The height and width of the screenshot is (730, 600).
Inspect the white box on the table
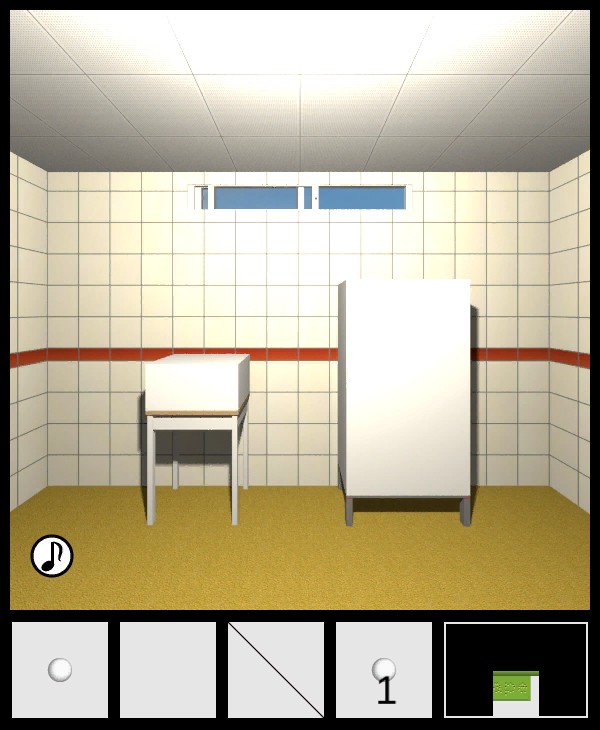point(196,383)
